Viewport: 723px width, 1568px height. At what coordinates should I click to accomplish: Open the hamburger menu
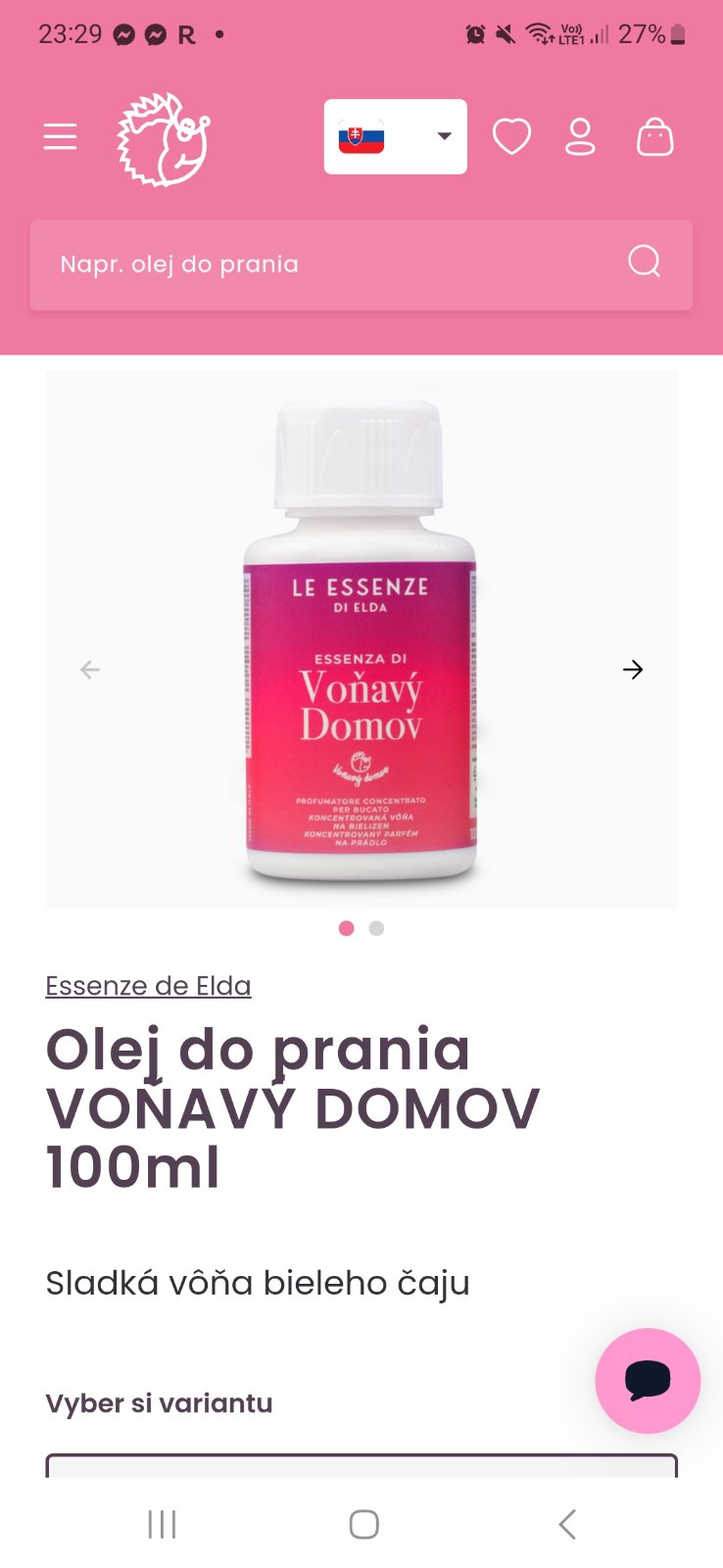tap(60, 136)
